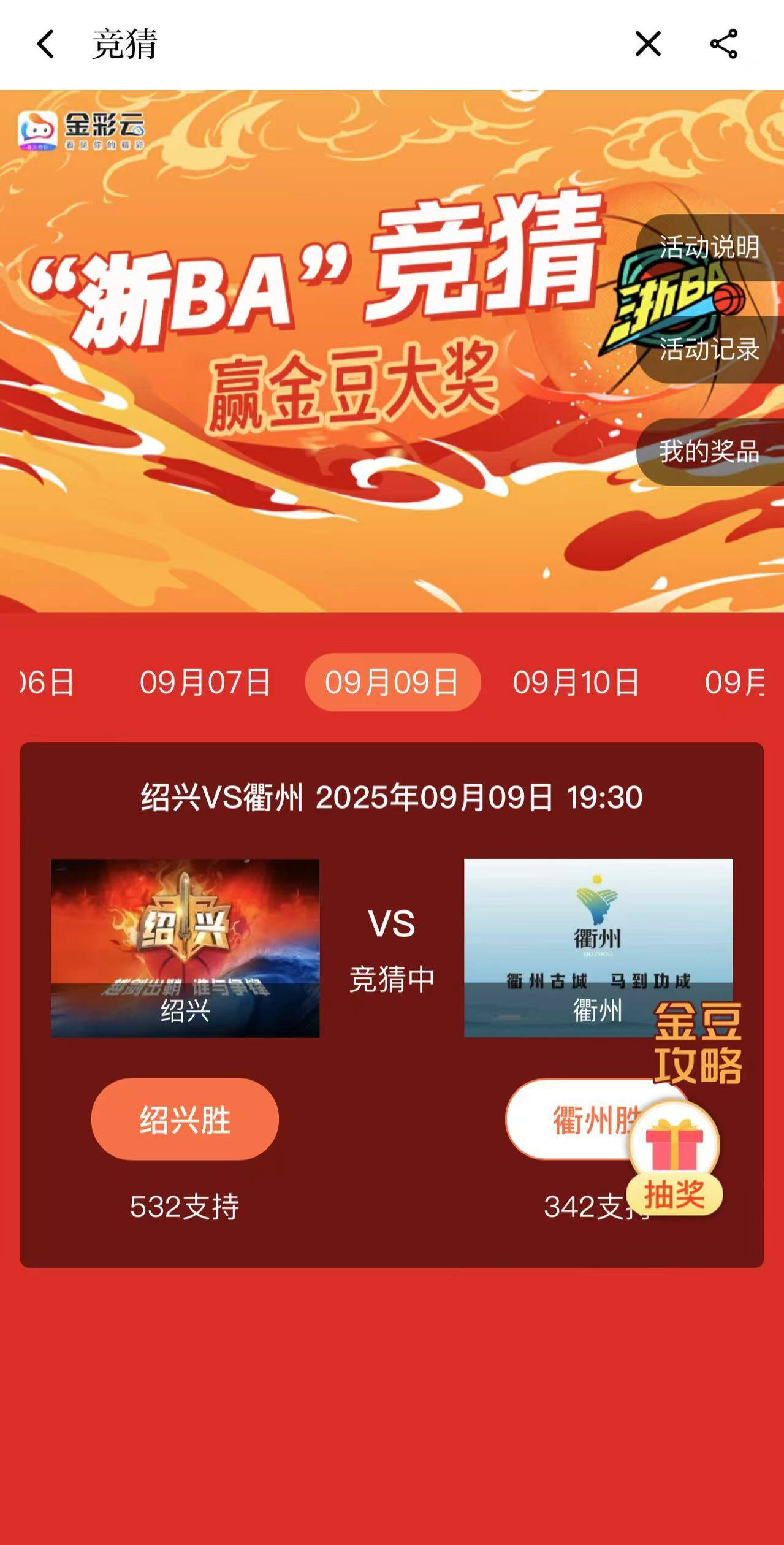Close the 竞猜 page with the X

coord(648,44)
